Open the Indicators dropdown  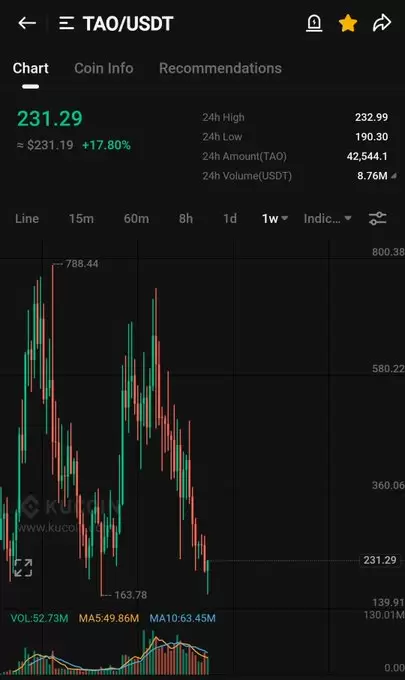pos(327,219)
